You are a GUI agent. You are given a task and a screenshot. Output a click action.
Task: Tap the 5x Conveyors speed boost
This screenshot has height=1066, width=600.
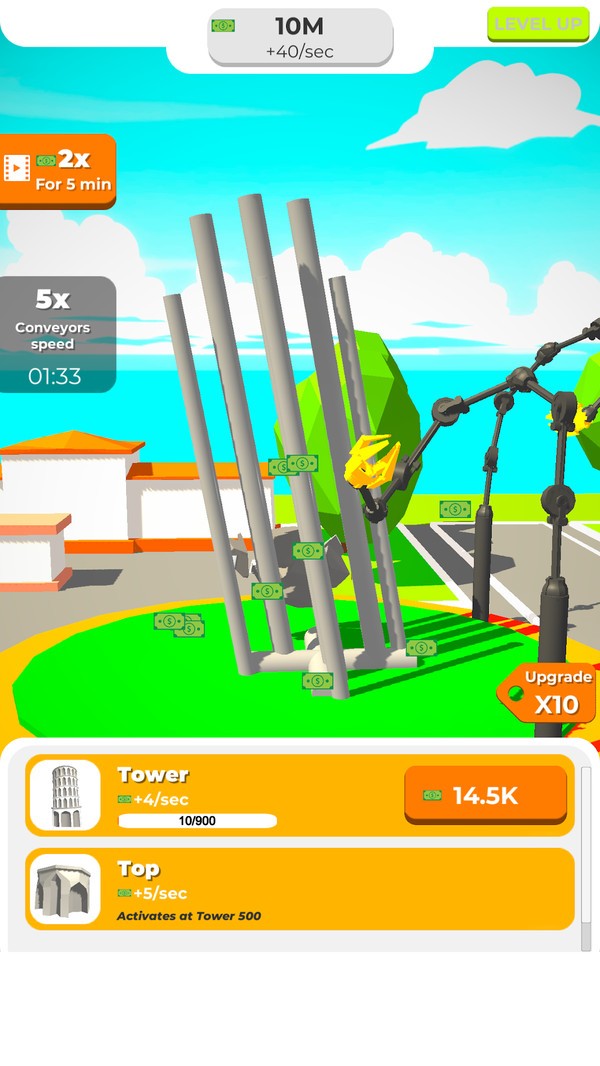(58, 334)
